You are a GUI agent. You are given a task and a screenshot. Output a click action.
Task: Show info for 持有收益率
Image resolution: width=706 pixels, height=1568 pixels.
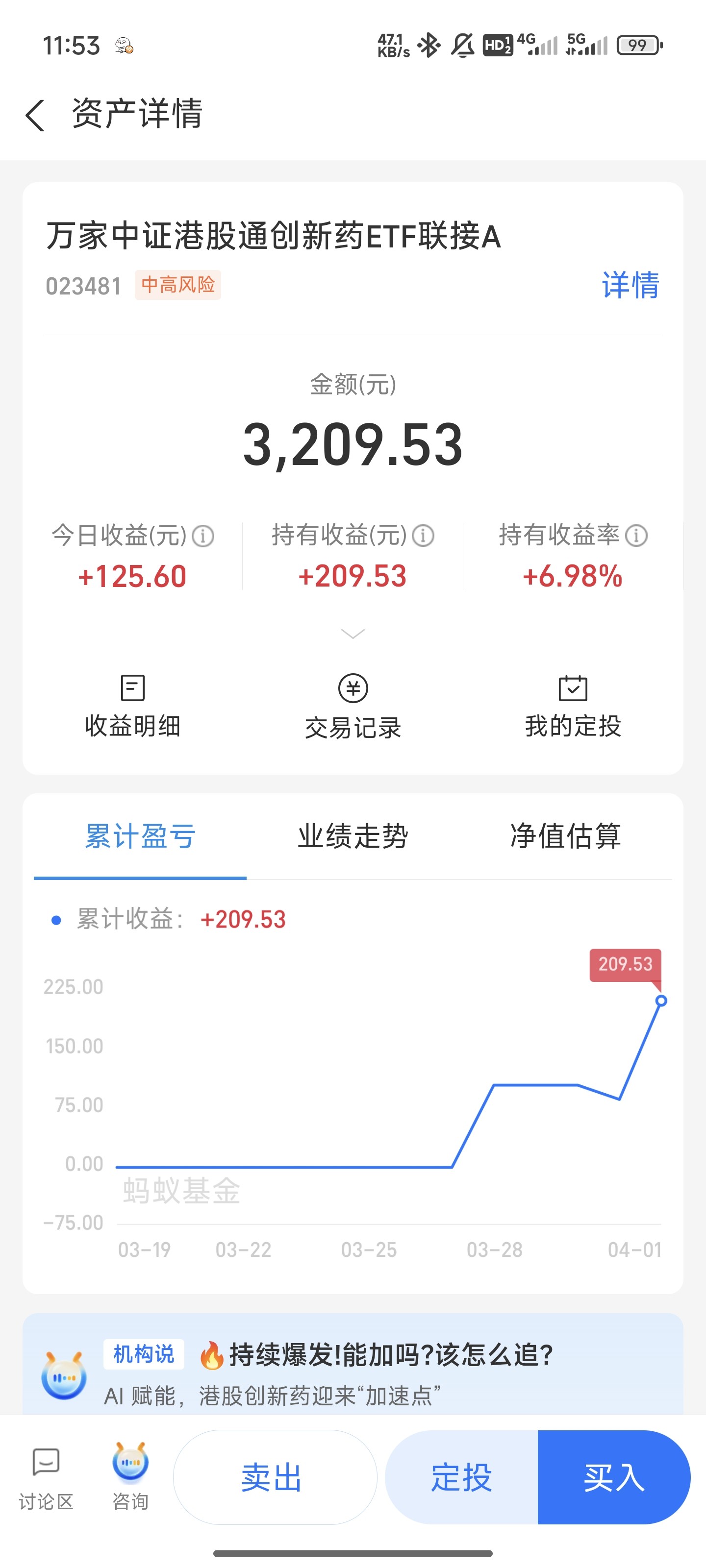point(636,536)
